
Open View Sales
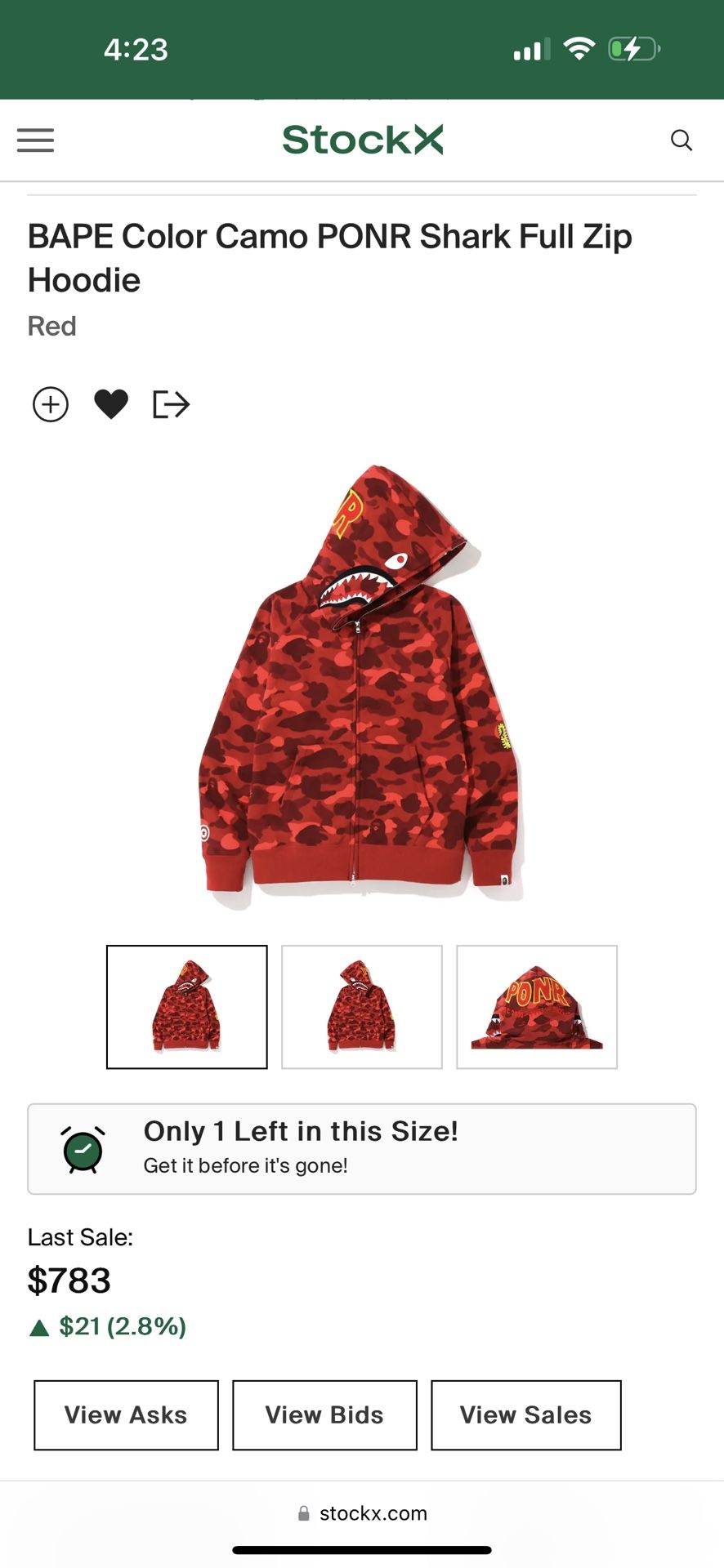coord(526,1415)
